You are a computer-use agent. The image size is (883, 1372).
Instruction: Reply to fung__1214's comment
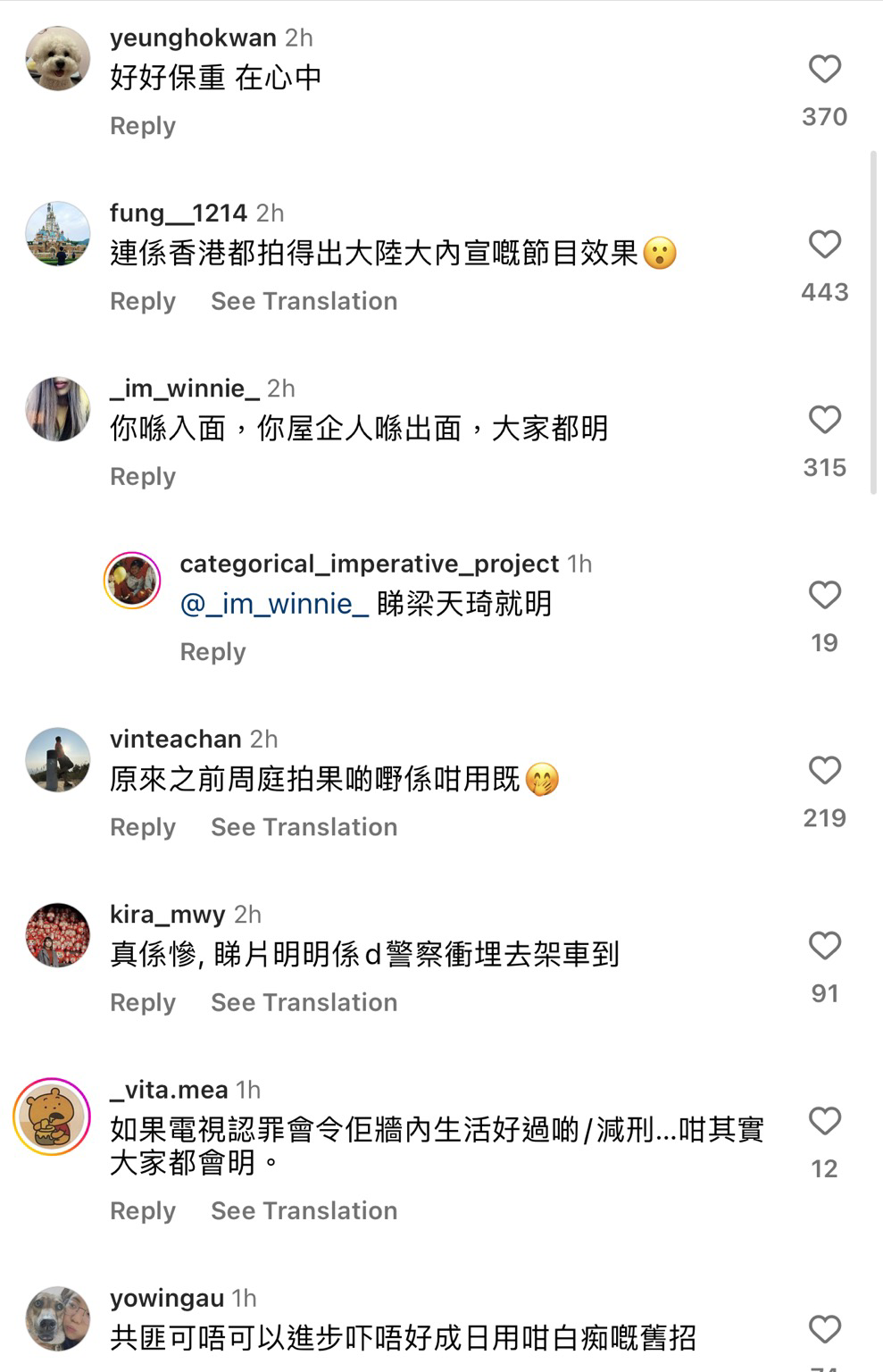coord(143,301)
